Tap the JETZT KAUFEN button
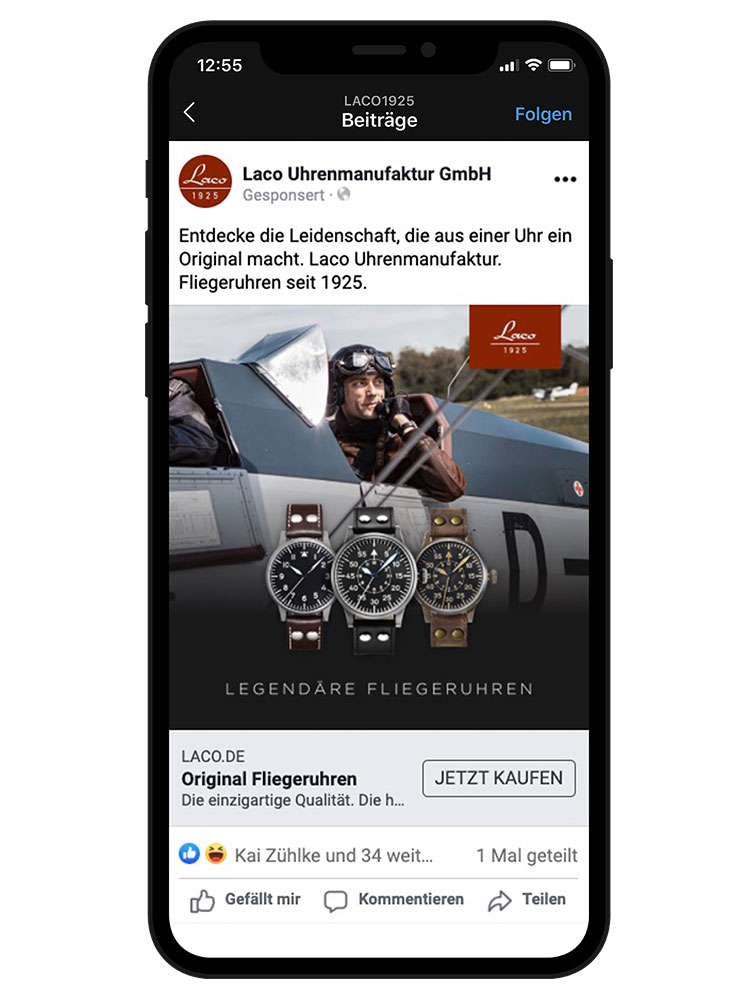Viewport: 750px width, 1000px height. click(498, 778)
